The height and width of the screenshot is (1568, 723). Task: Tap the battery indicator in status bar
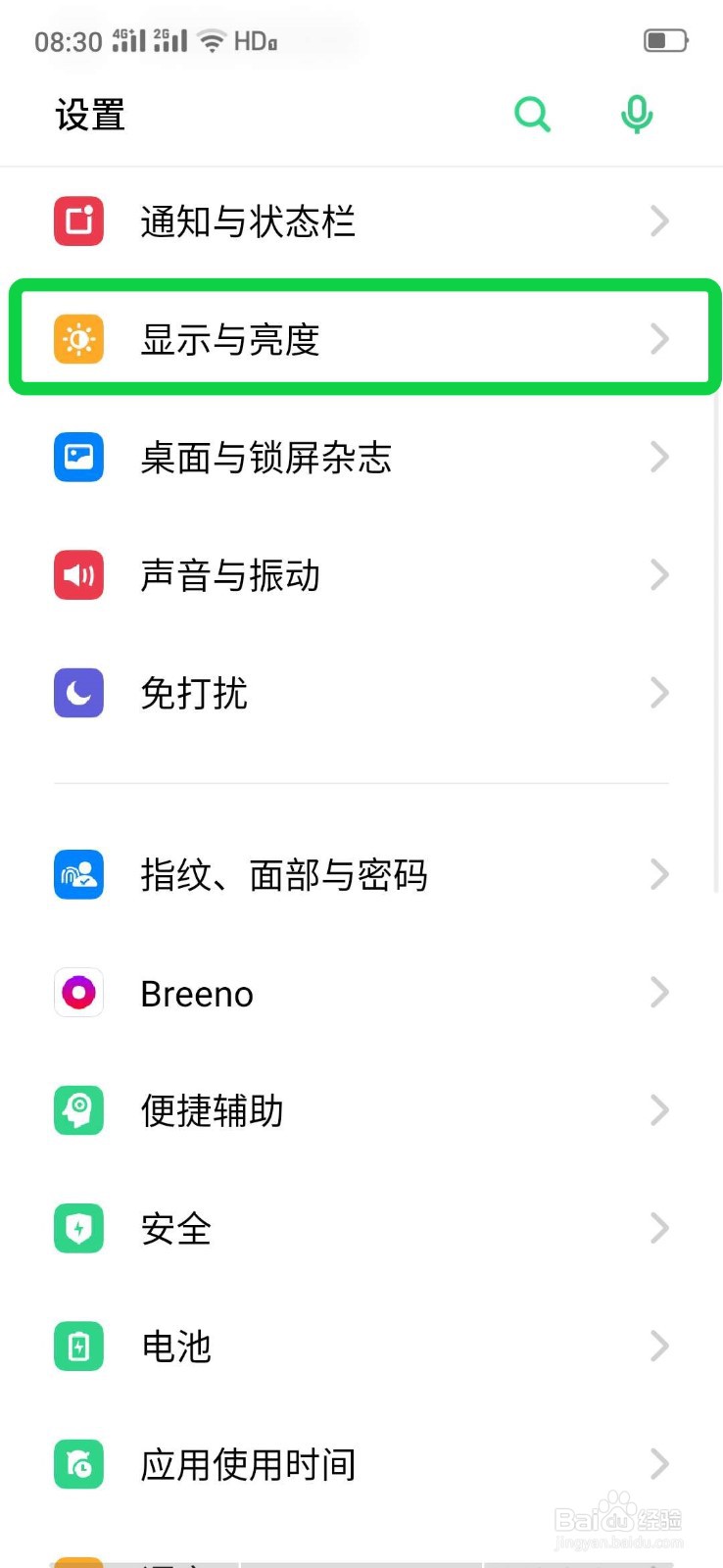coord(664,40)
